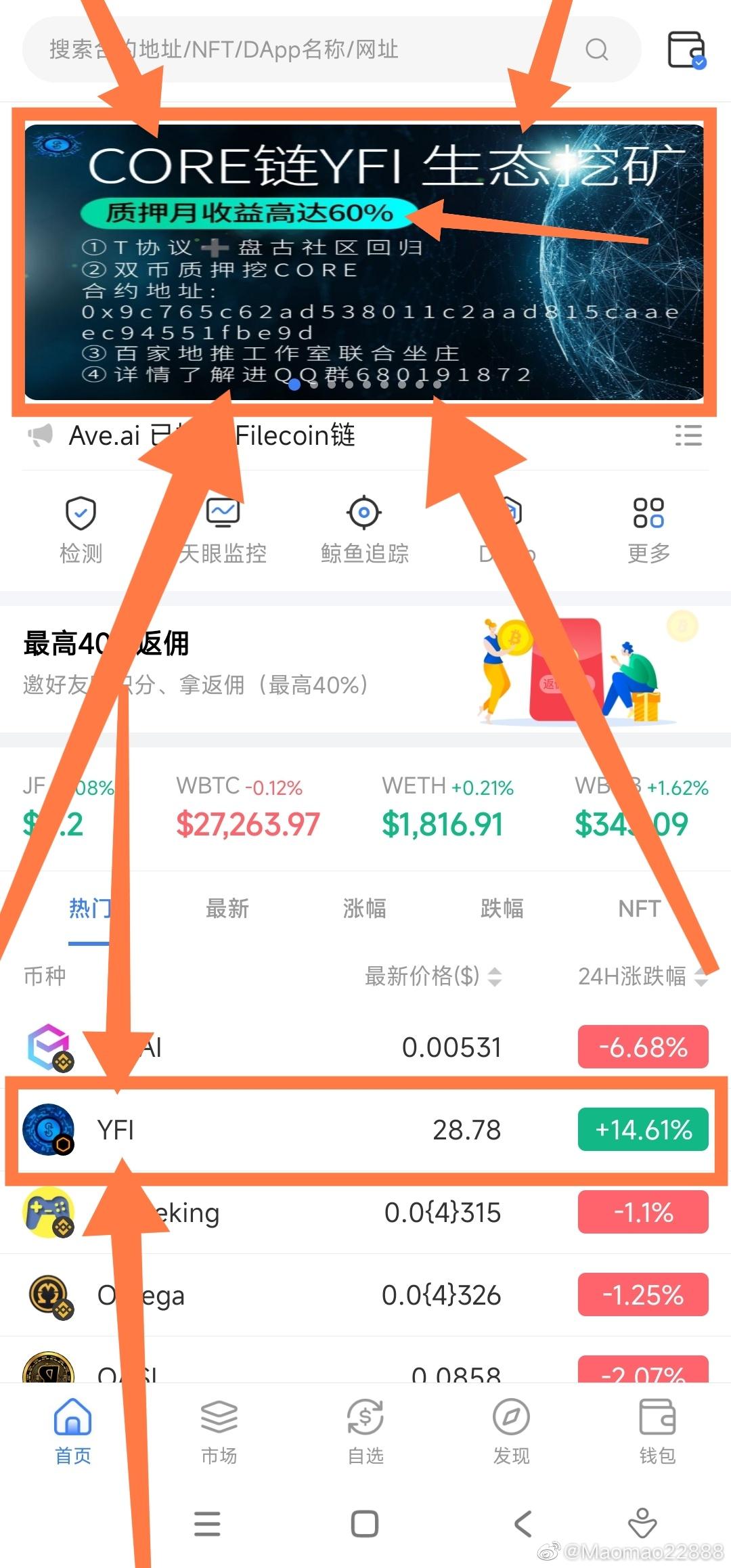Open the YFI token row showing +14.61%
Screen dimensions: 731x1568
point(365,1129)
